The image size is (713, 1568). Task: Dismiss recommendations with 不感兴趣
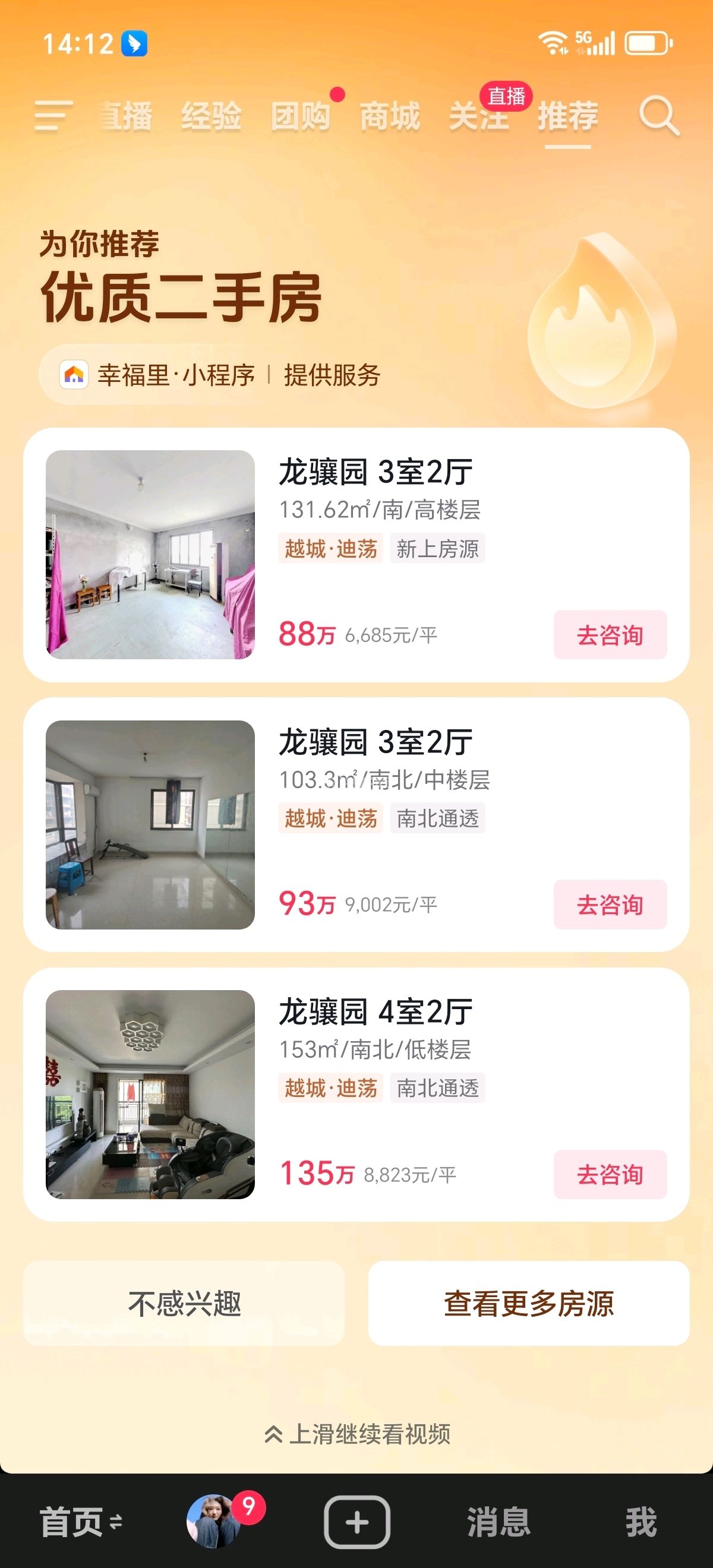(x=184, y=1304)
